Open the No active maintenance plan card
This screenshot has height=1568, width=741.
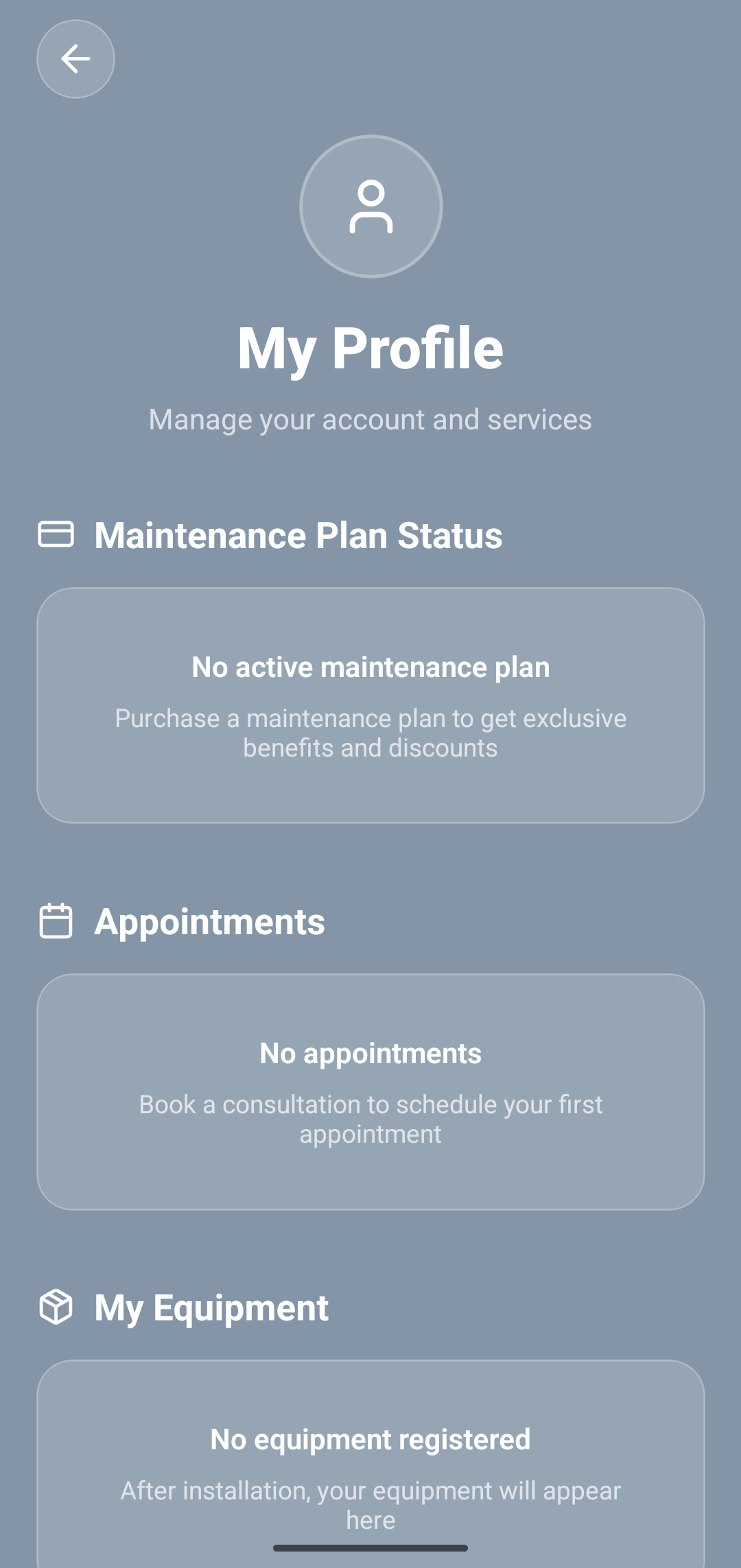[x=370, y=705]
